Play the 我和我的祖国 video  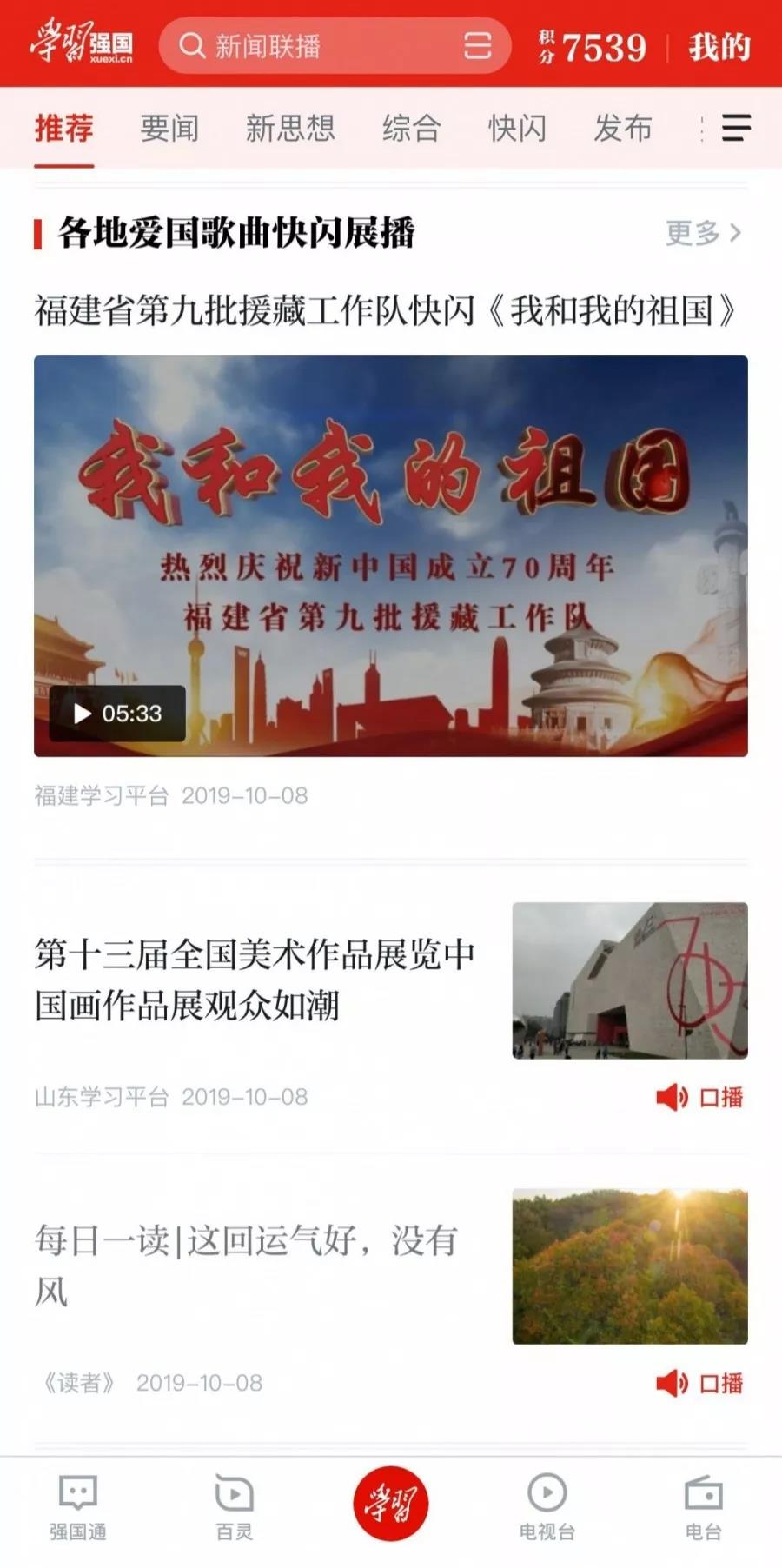point(390,556)
